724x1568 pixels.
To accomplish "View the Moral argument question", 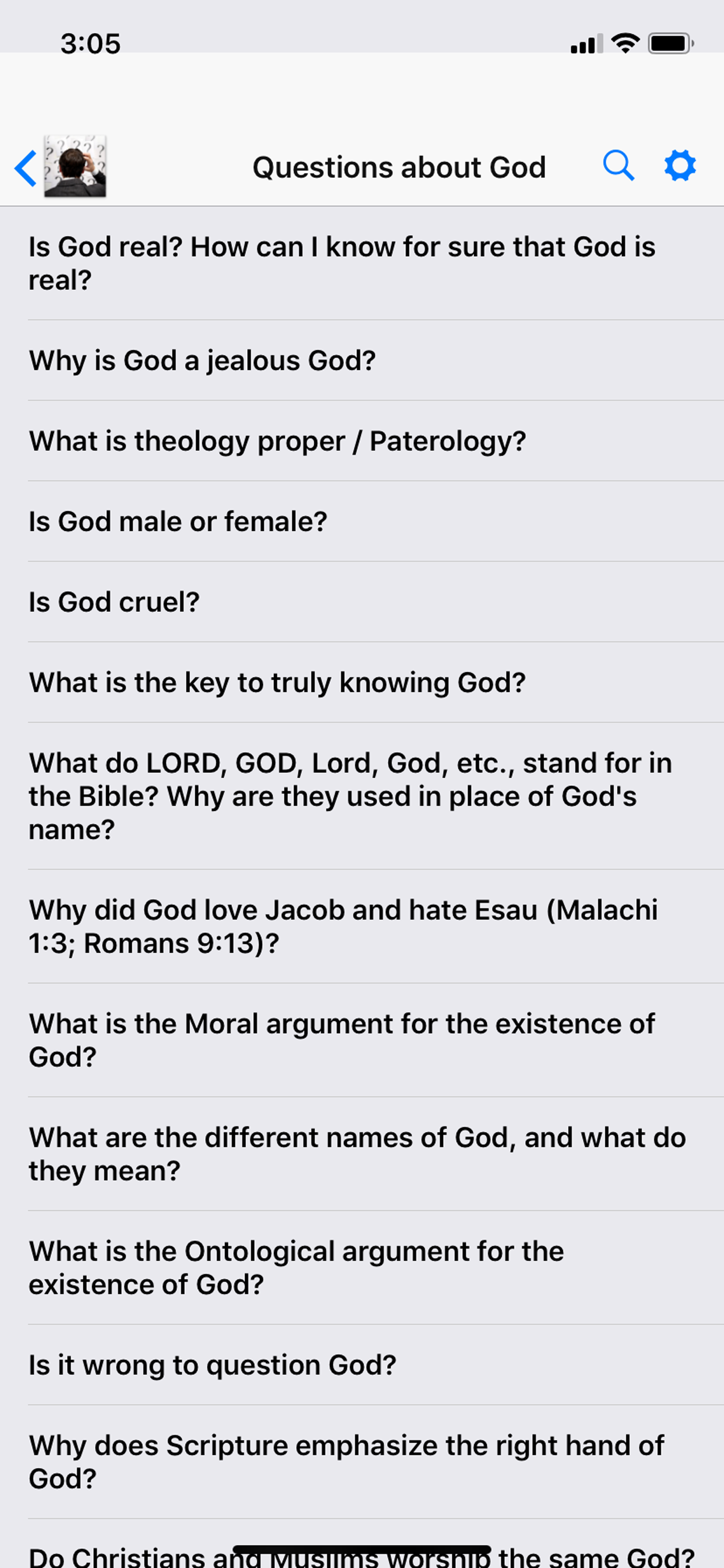I will [x=362, y=1040].
